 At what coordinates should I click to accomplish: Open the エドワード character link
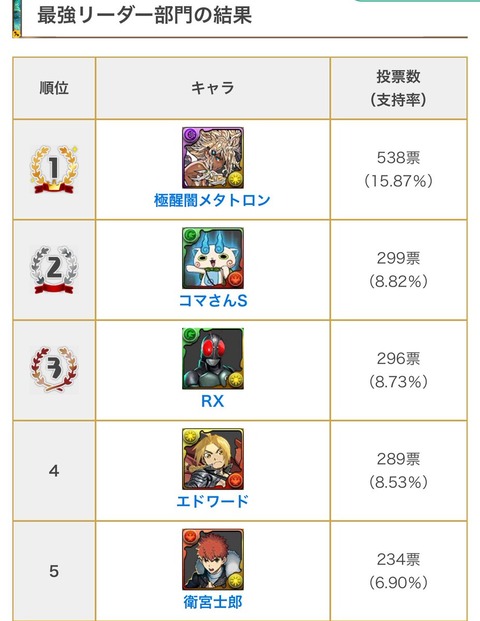[x=213, y=501]
